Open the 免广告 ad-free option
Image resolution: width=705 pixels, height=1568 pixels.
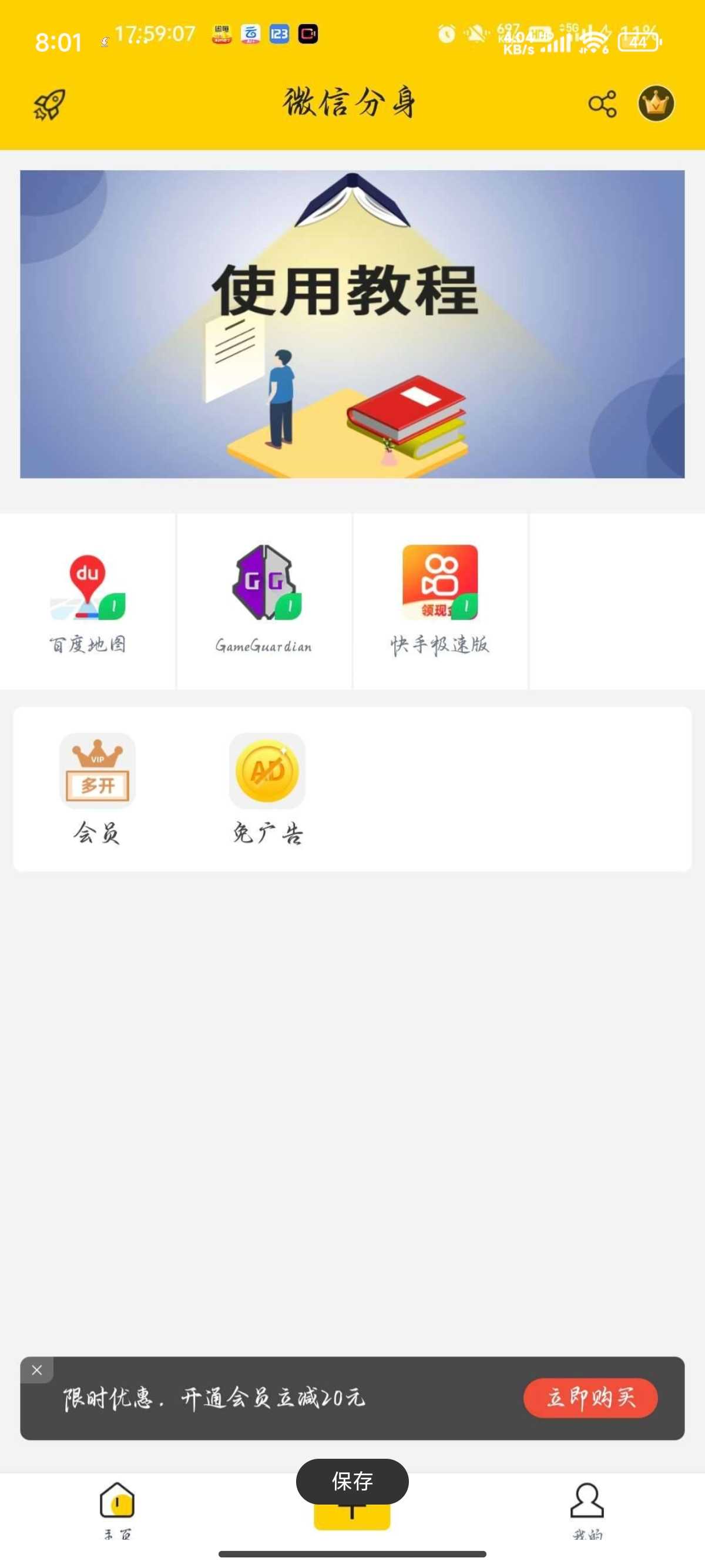[267, 788]
